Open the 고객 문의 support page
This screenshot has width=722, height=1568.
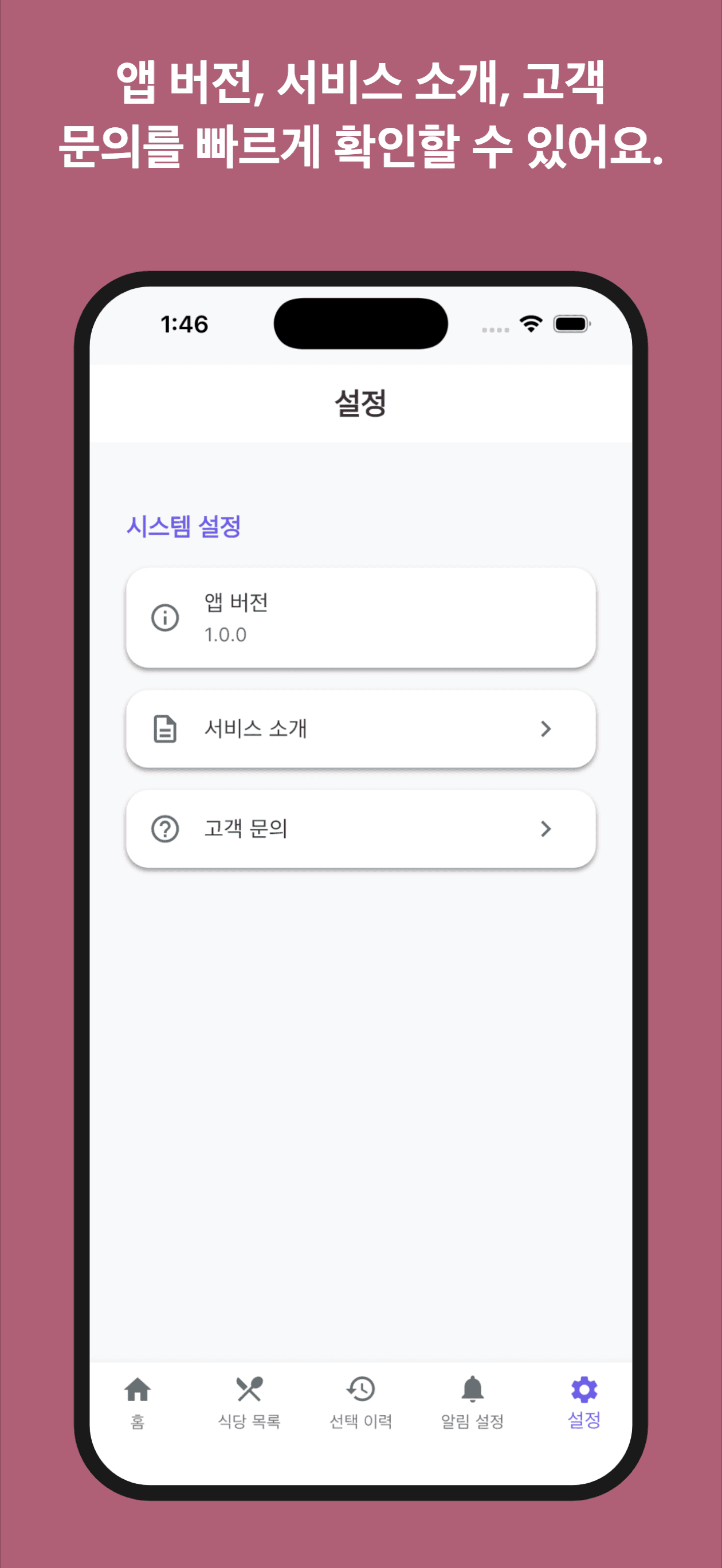coord(360,829)
